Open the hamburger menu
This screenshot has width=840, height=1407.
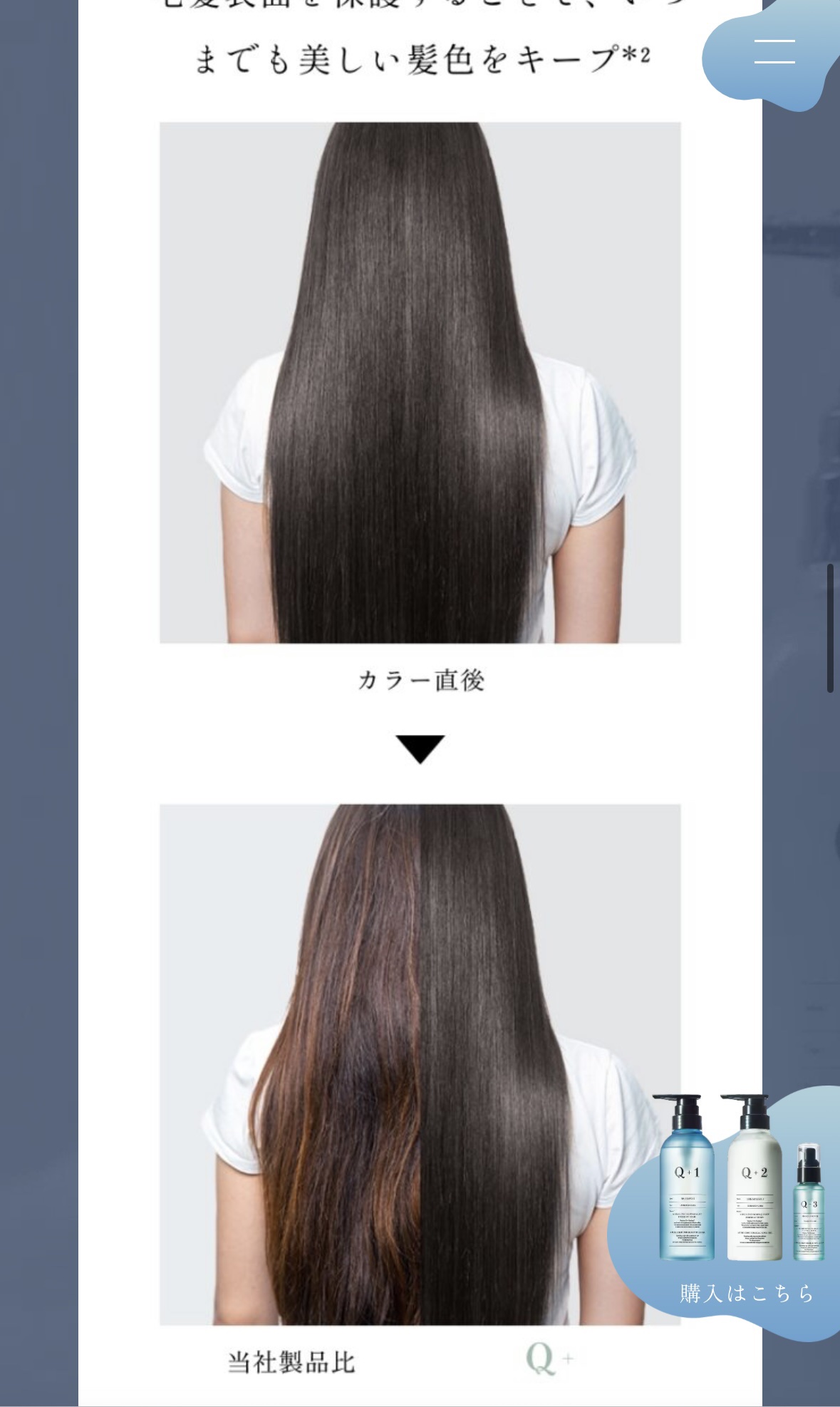pyautogui.click(x=774, y=52)
